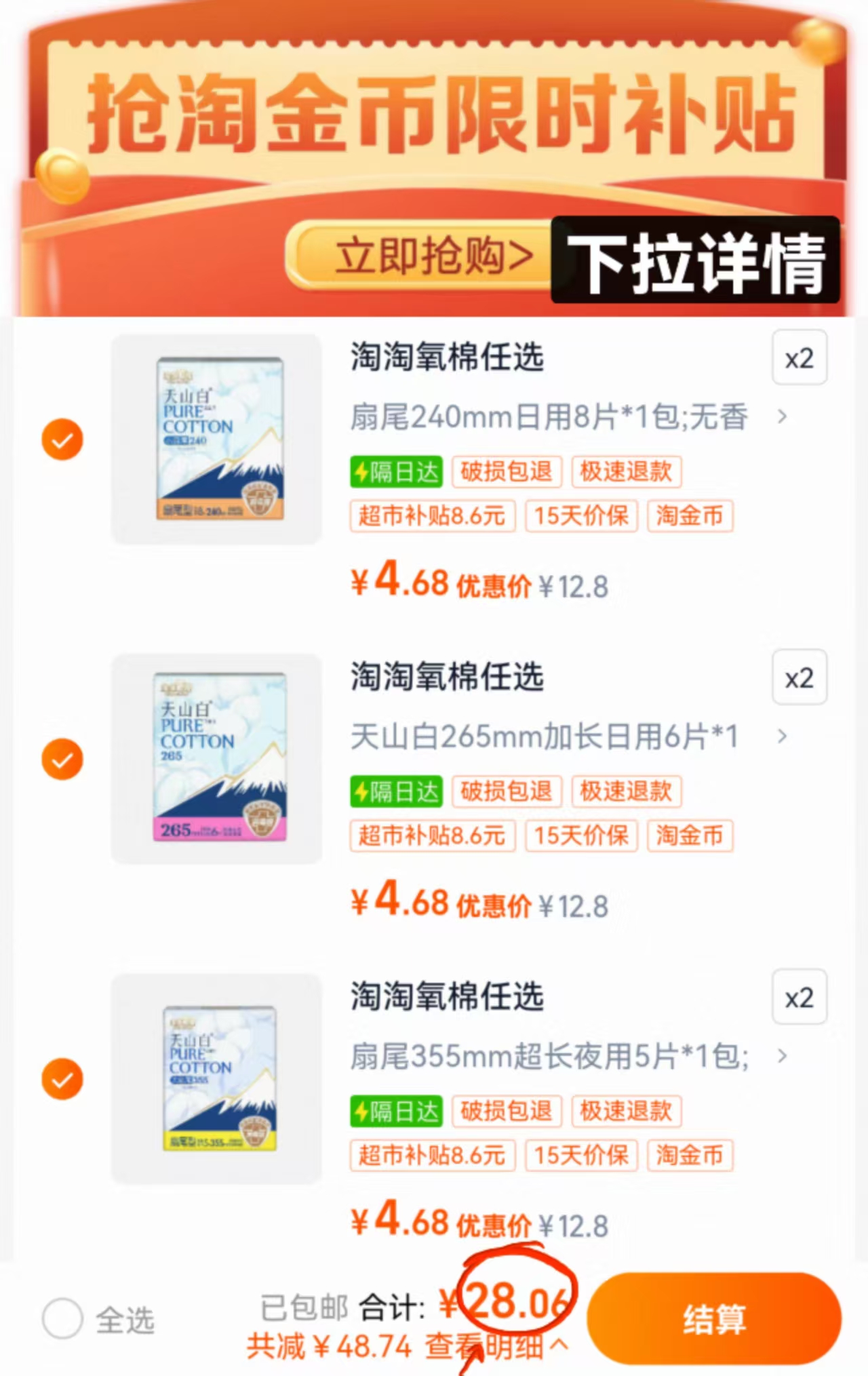868x1376 pixels.
Task: Click the 隔日达 delivery badge on first product
Action: (395, 472)
